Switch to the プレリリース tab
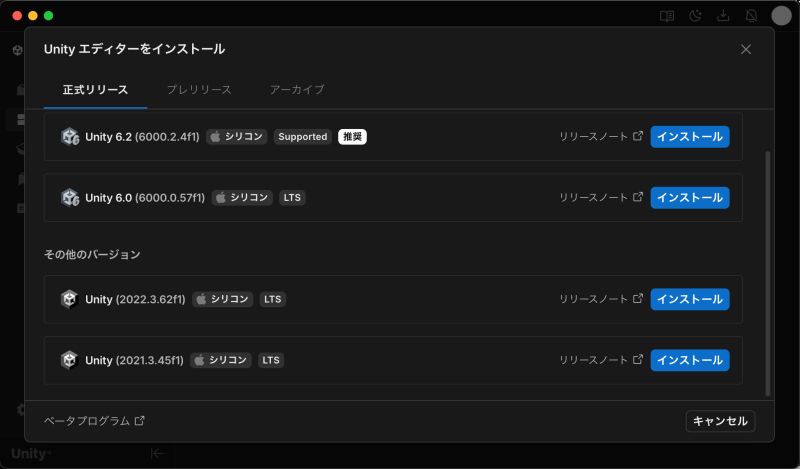Screen dimensions: 800x469 (199, 90)
